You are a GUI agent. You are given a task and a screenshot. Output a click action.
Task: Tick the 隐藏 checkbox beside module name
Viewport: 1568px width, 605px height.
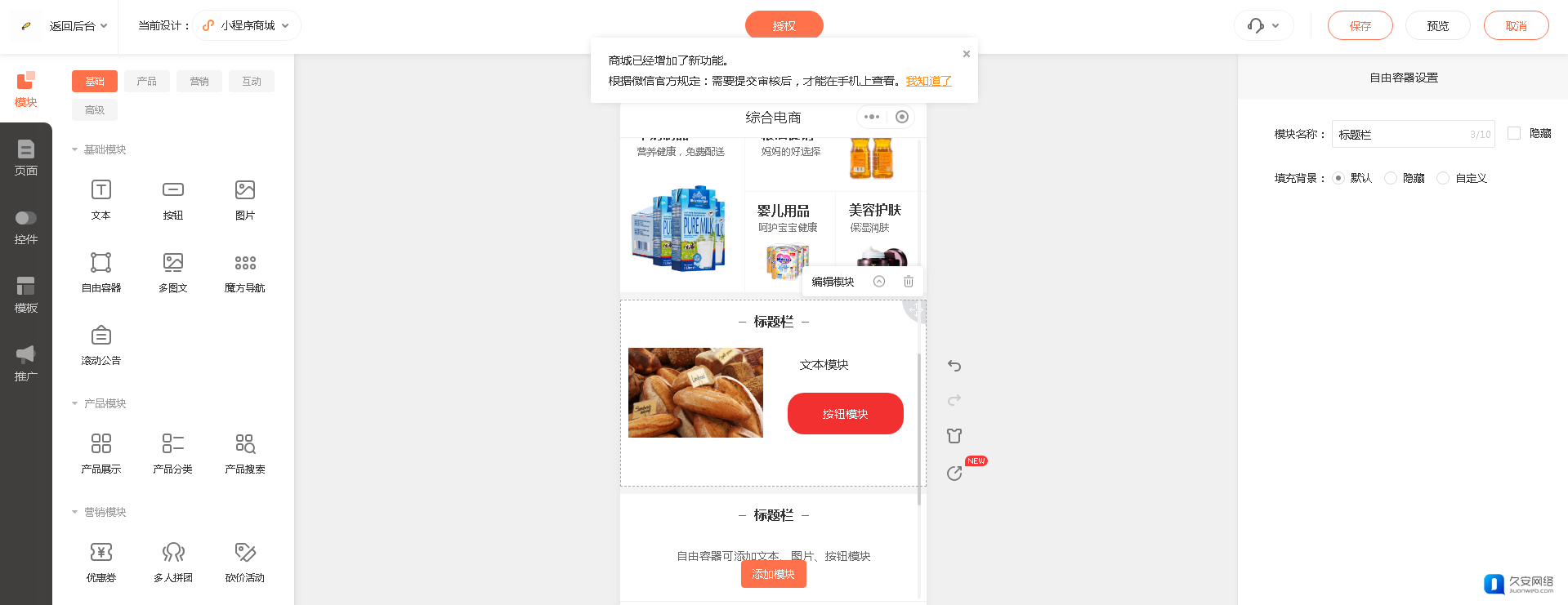[1514, 133]
